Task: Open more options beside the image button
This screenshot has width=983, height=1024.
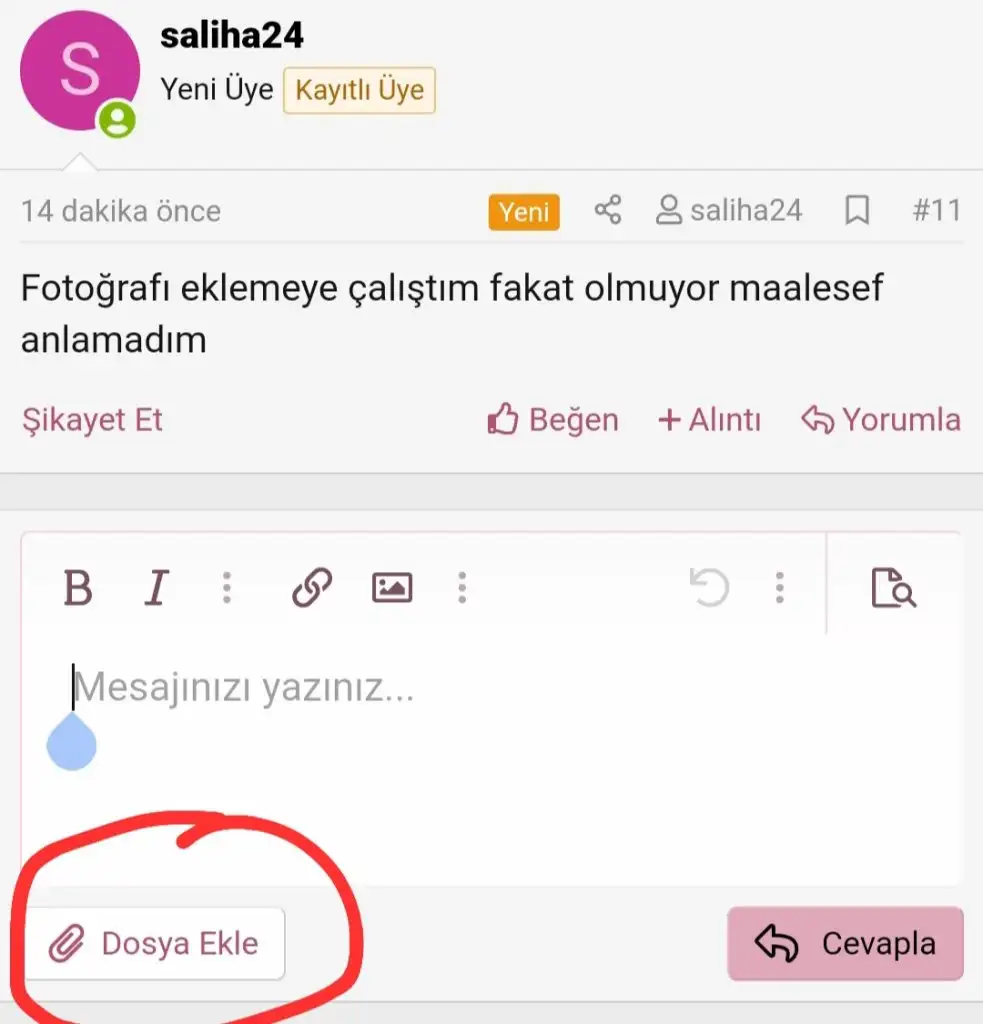Action: (x=462, y=588)
